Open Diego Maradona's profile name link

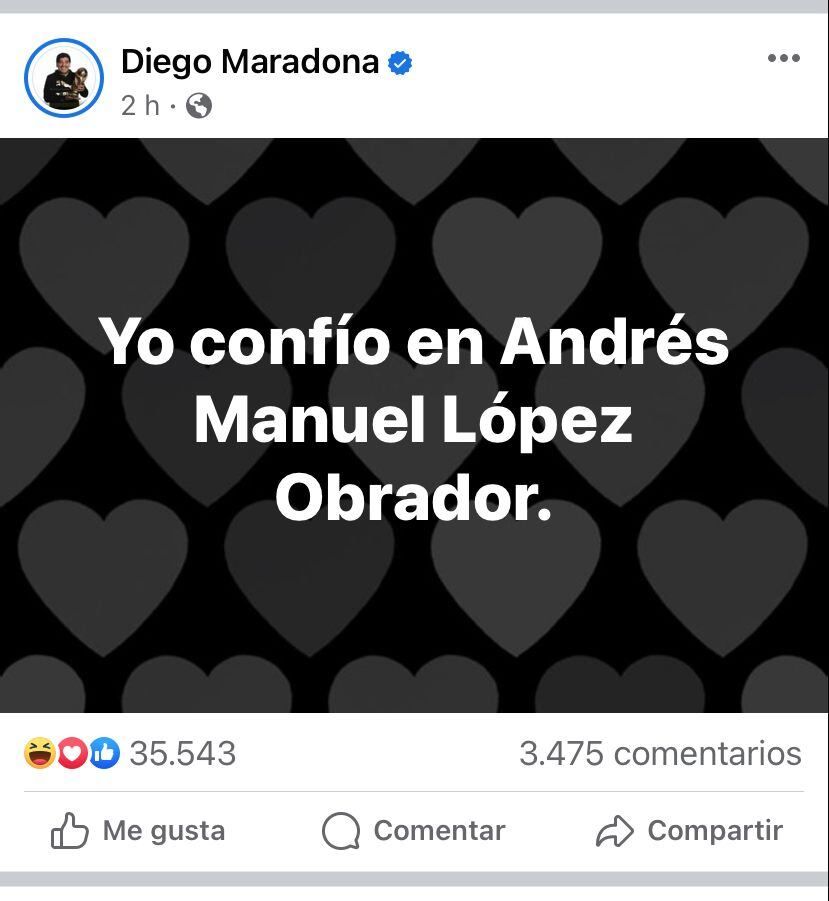click(250, 62)
